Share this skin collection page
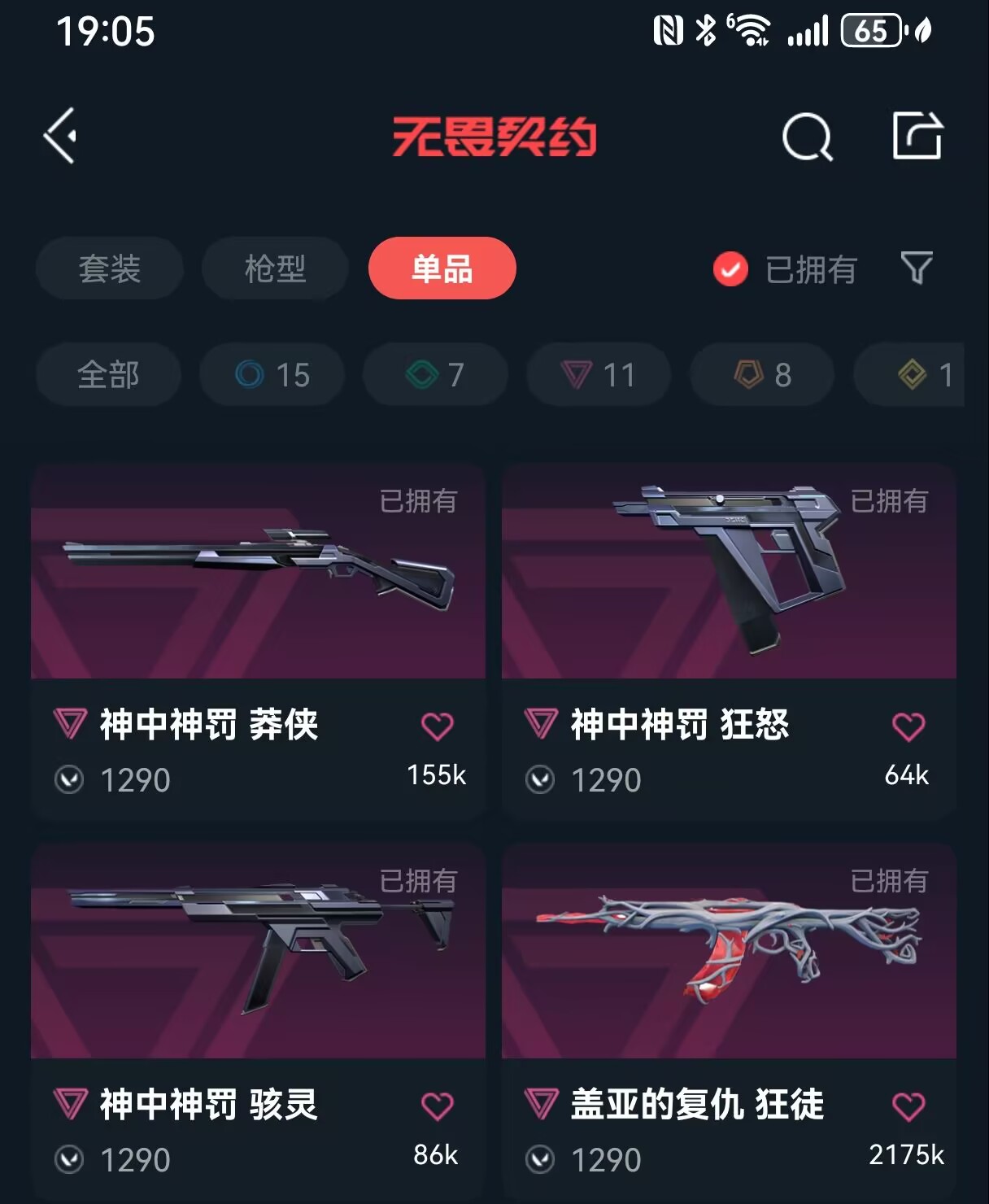 917,136
